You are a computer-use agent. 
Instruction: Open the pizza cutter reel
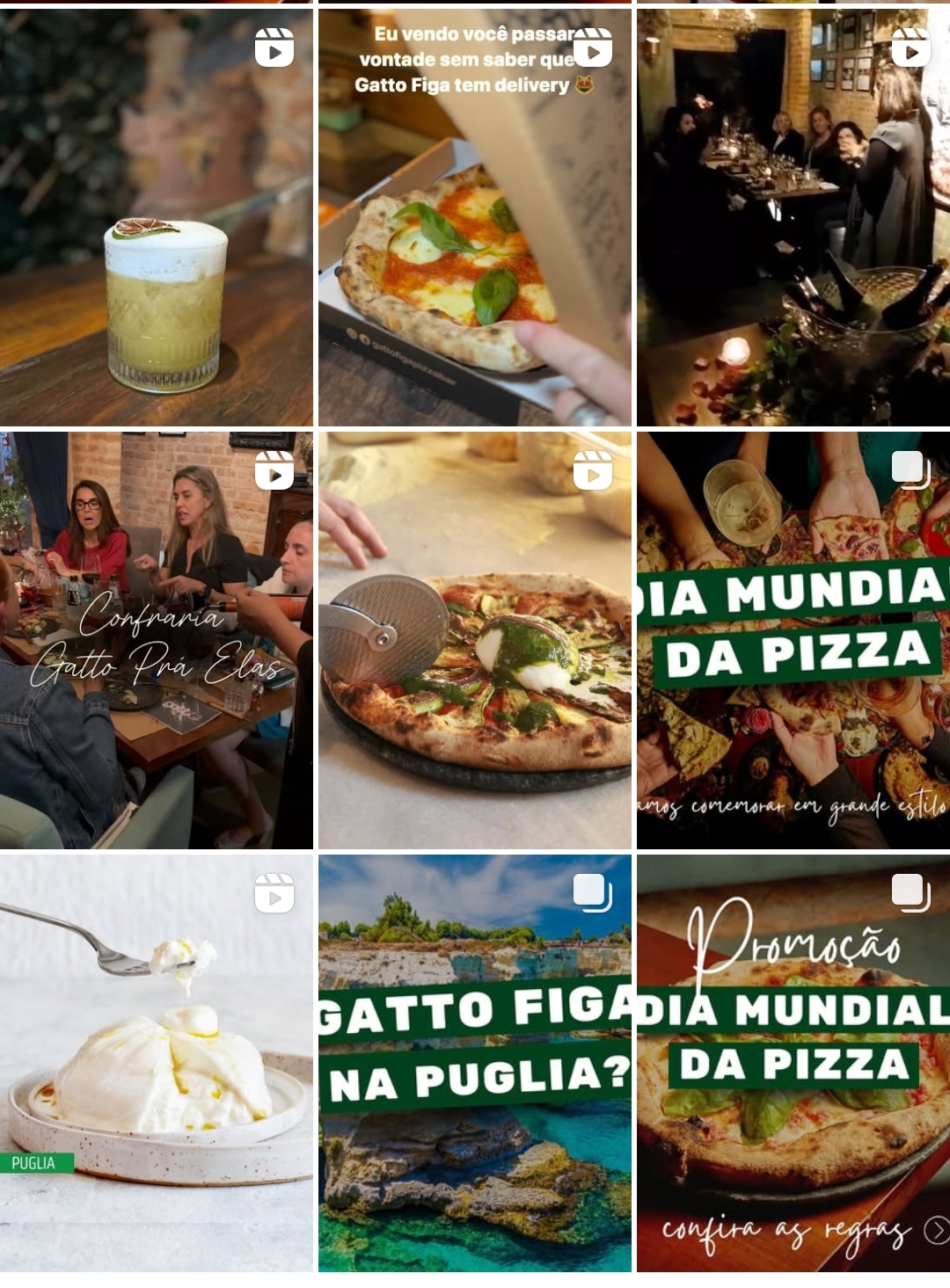[x=474, y=640]
